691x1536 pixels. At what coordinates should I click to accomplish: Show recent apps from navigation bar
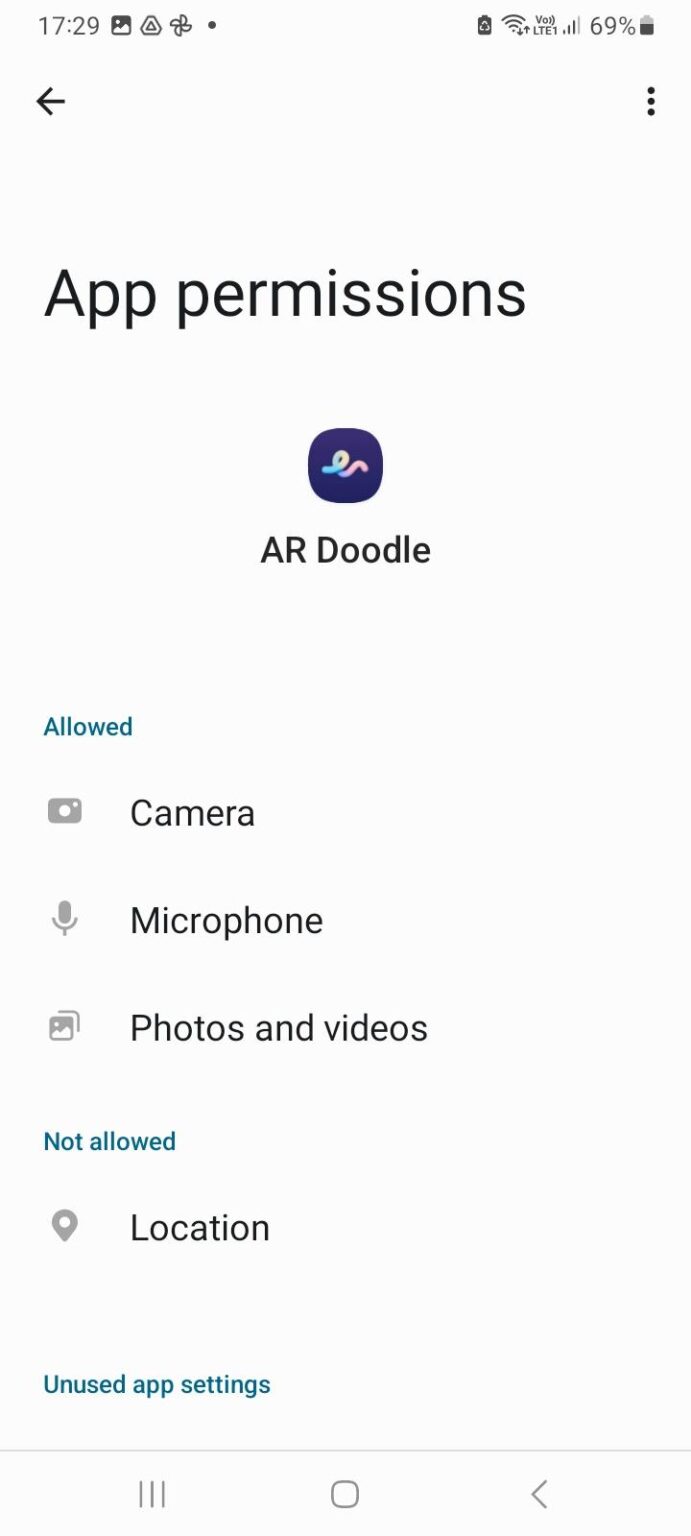click(152, 1494)
